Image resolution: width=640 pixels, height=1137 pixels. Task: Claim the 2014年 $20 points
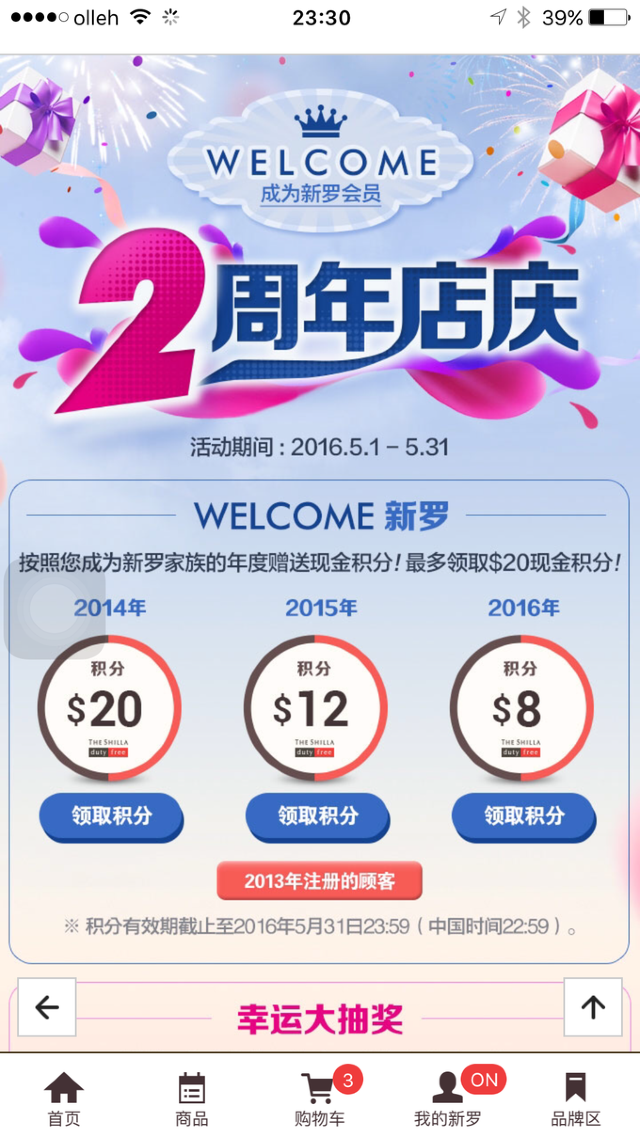[x=111, y=815]
